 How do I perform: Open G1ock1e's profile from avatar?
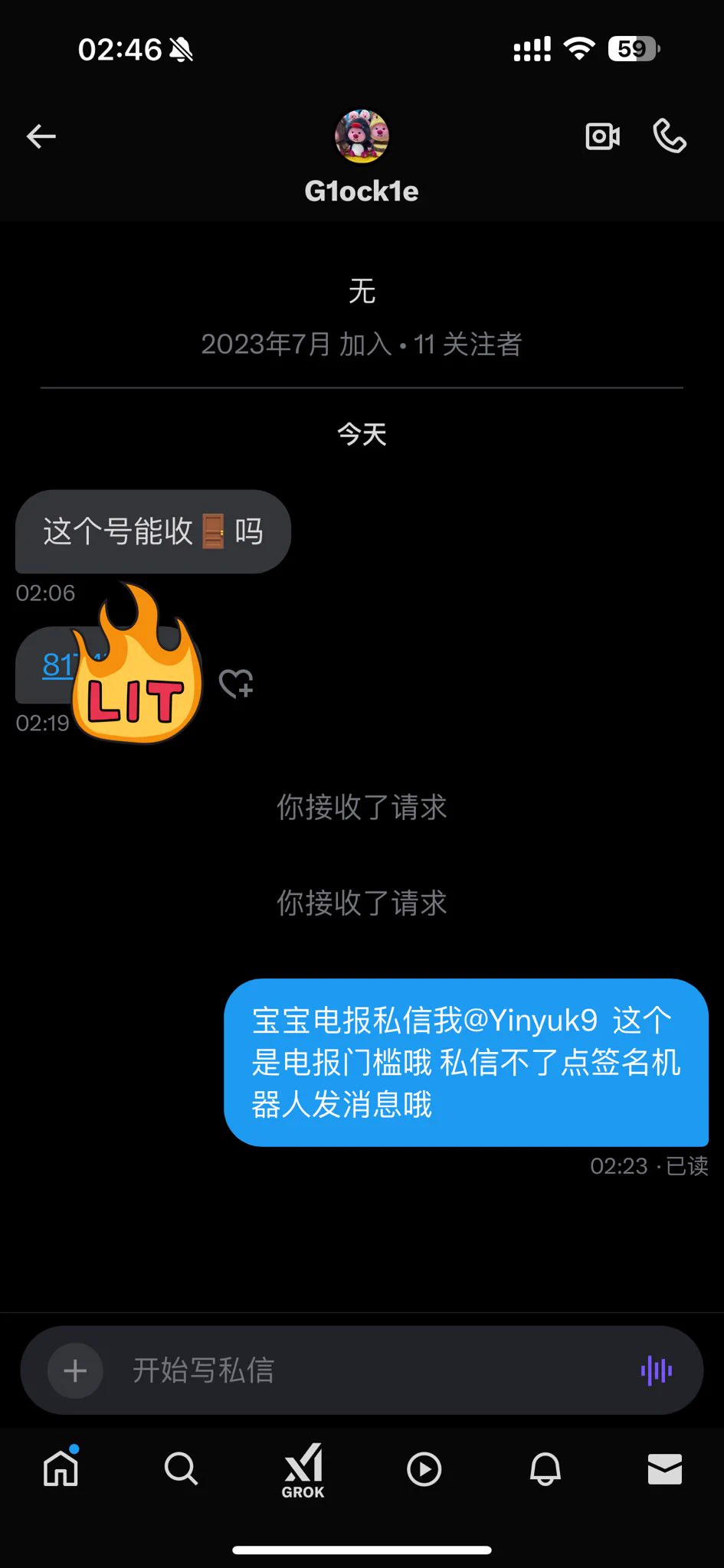pos(362,136)
